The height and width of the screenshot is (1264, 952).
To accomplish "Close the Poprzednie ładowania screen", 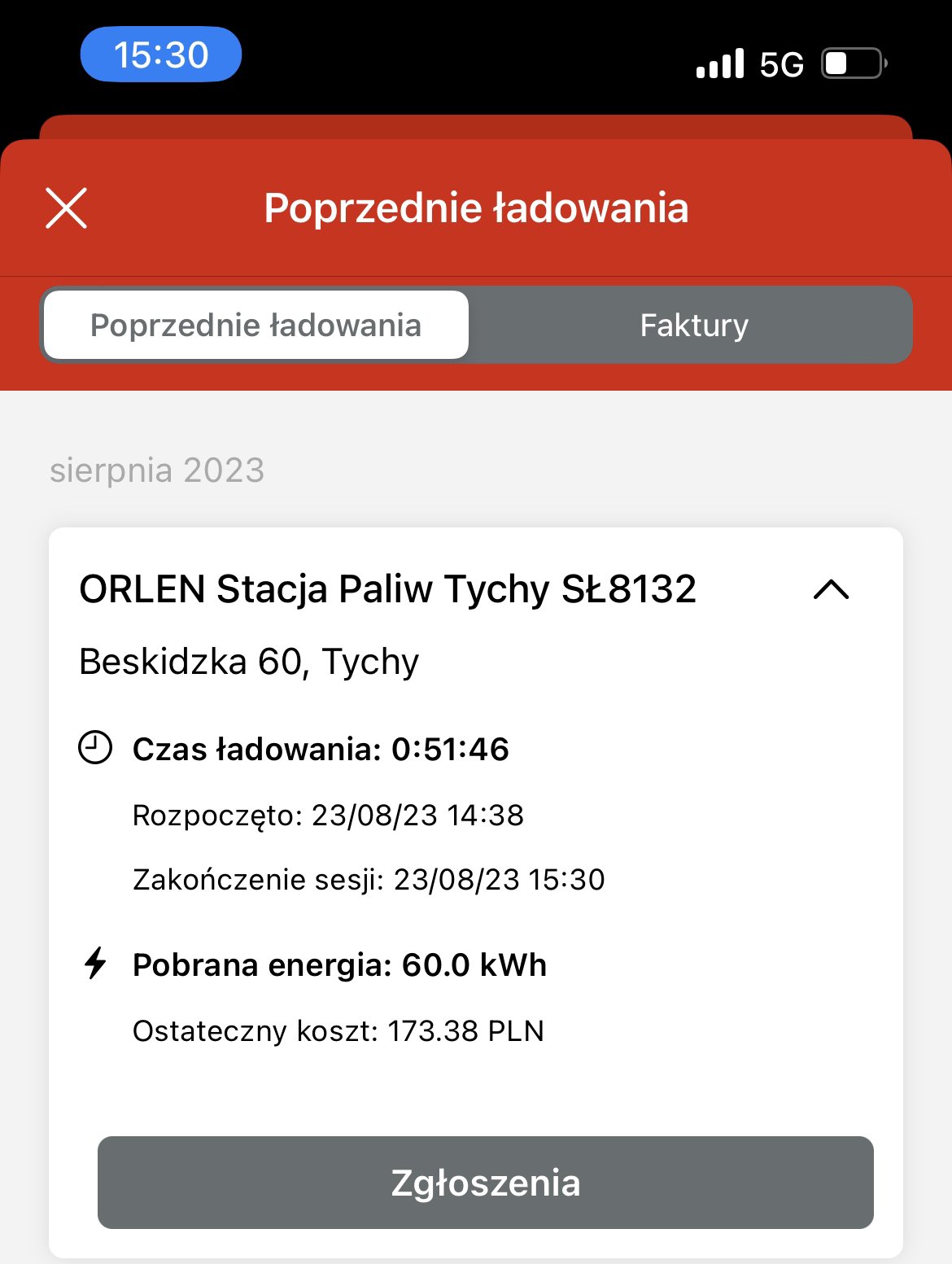I will [66, 208].
